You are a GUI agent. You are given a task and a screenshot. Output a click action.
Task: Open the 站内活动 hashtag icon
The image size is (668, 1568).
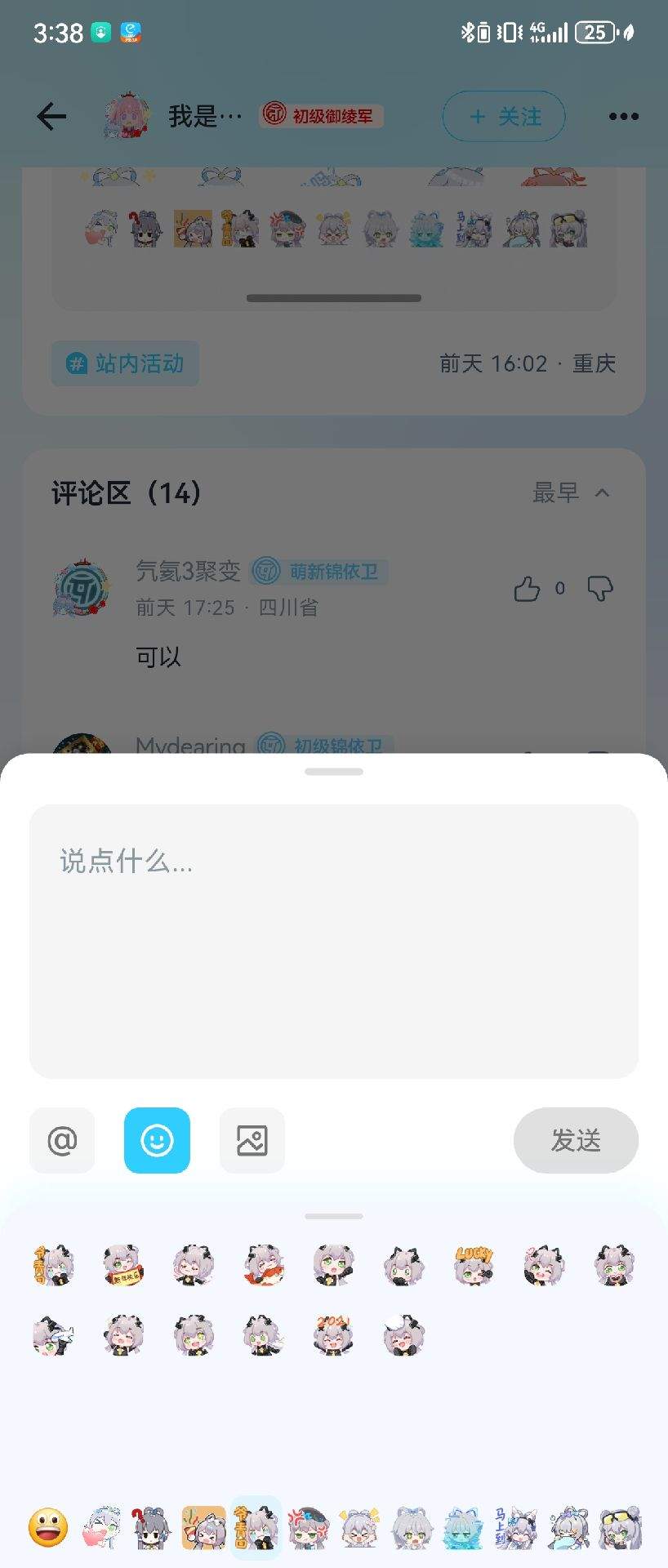pos(76,363)
